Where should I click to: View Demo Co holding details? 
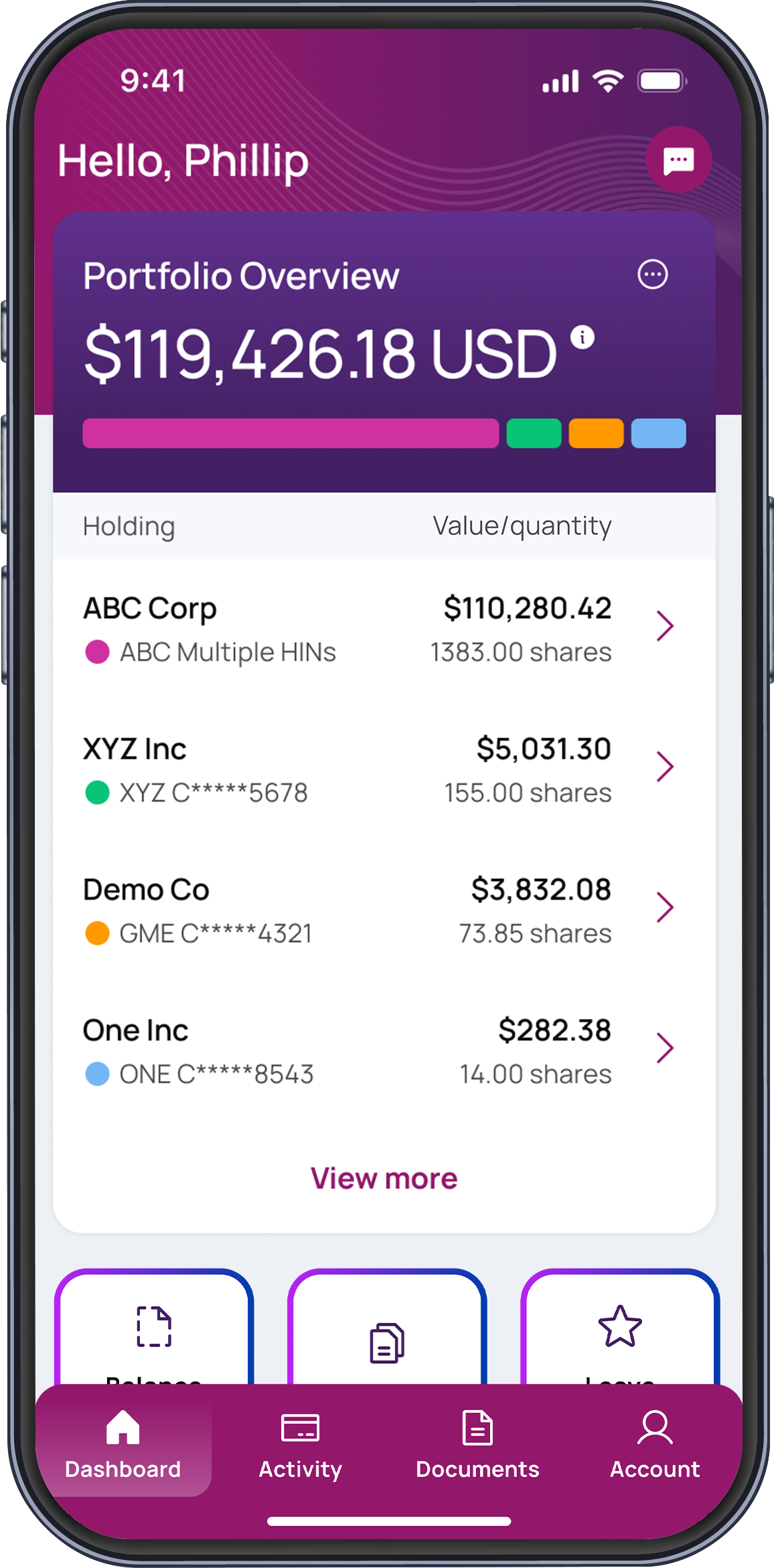pyautogui.click(x=384, y=909)
